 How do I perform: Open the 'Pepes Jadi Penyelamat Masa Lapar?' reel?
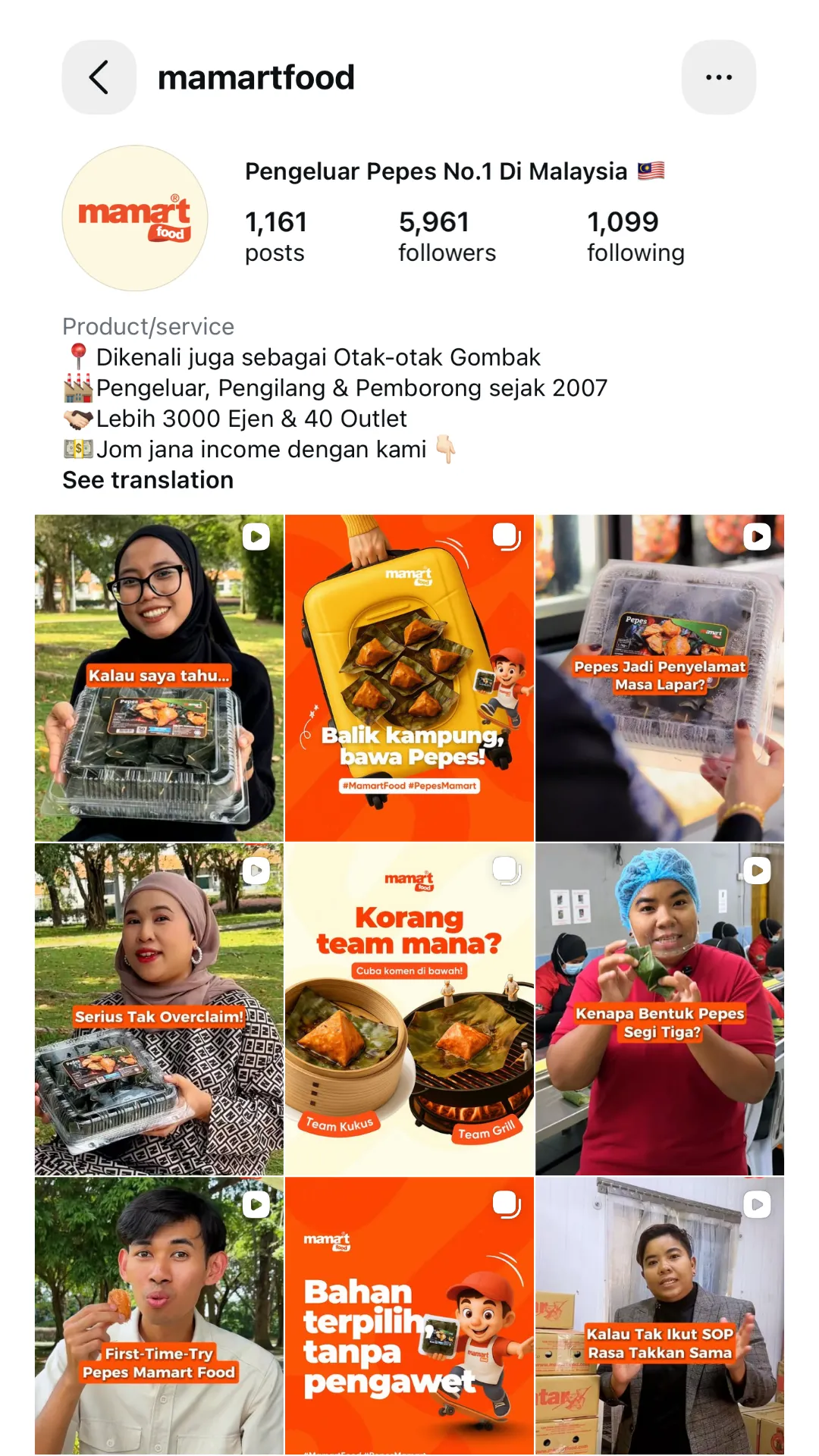pos(660,678)
